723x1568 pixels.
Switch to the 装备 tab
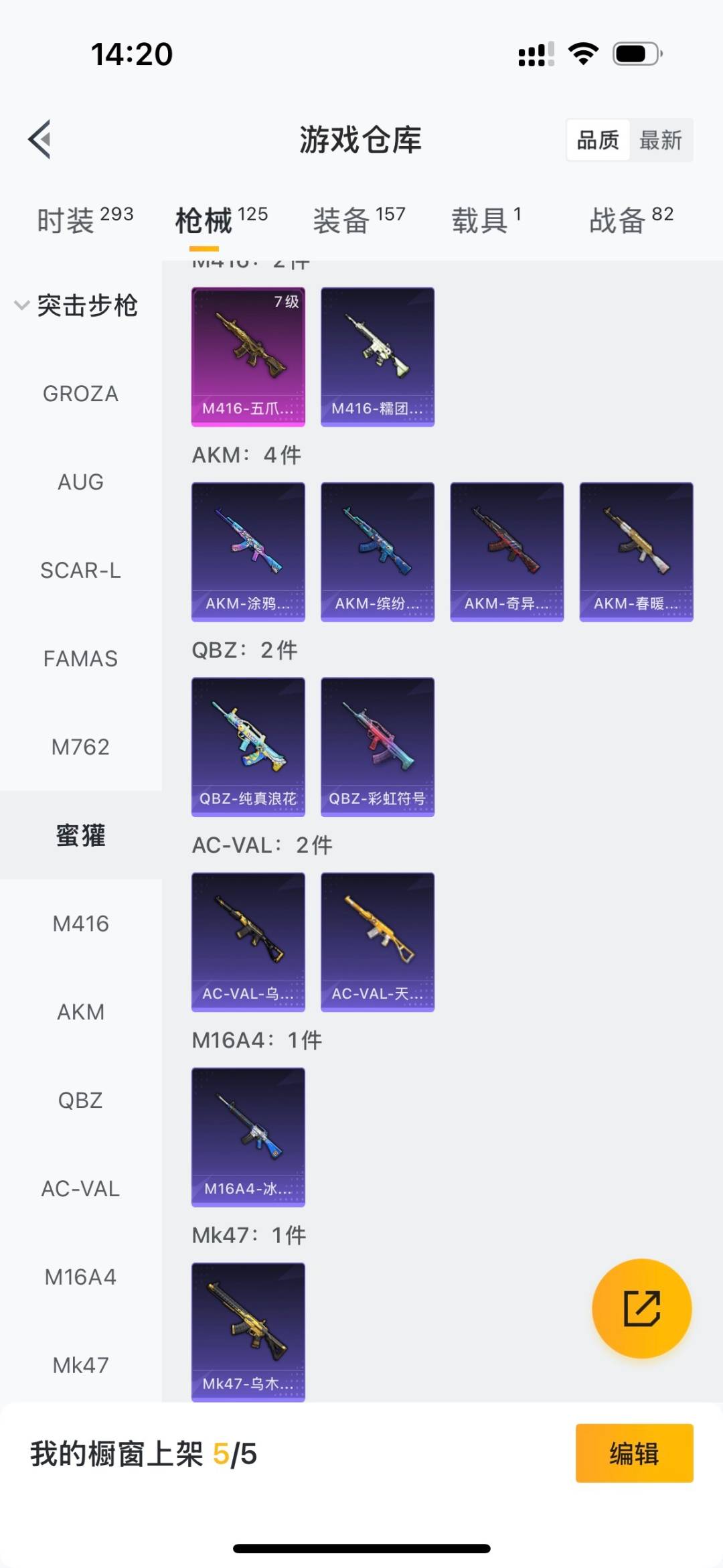point(359,220)
